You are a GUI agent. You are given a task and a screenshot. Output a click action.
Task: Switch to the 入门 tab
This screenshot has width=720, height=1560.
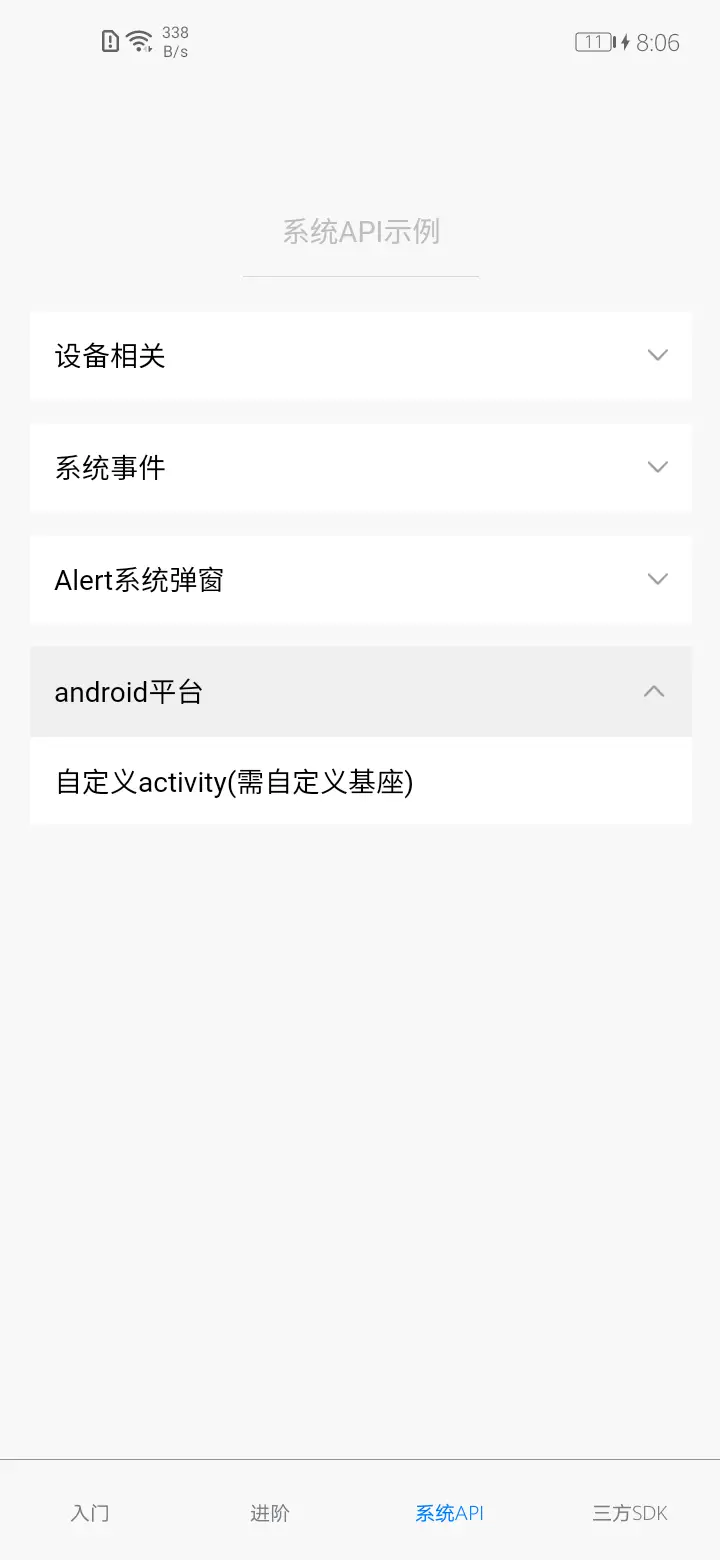pyautogui.click(x=90, y=1513)
